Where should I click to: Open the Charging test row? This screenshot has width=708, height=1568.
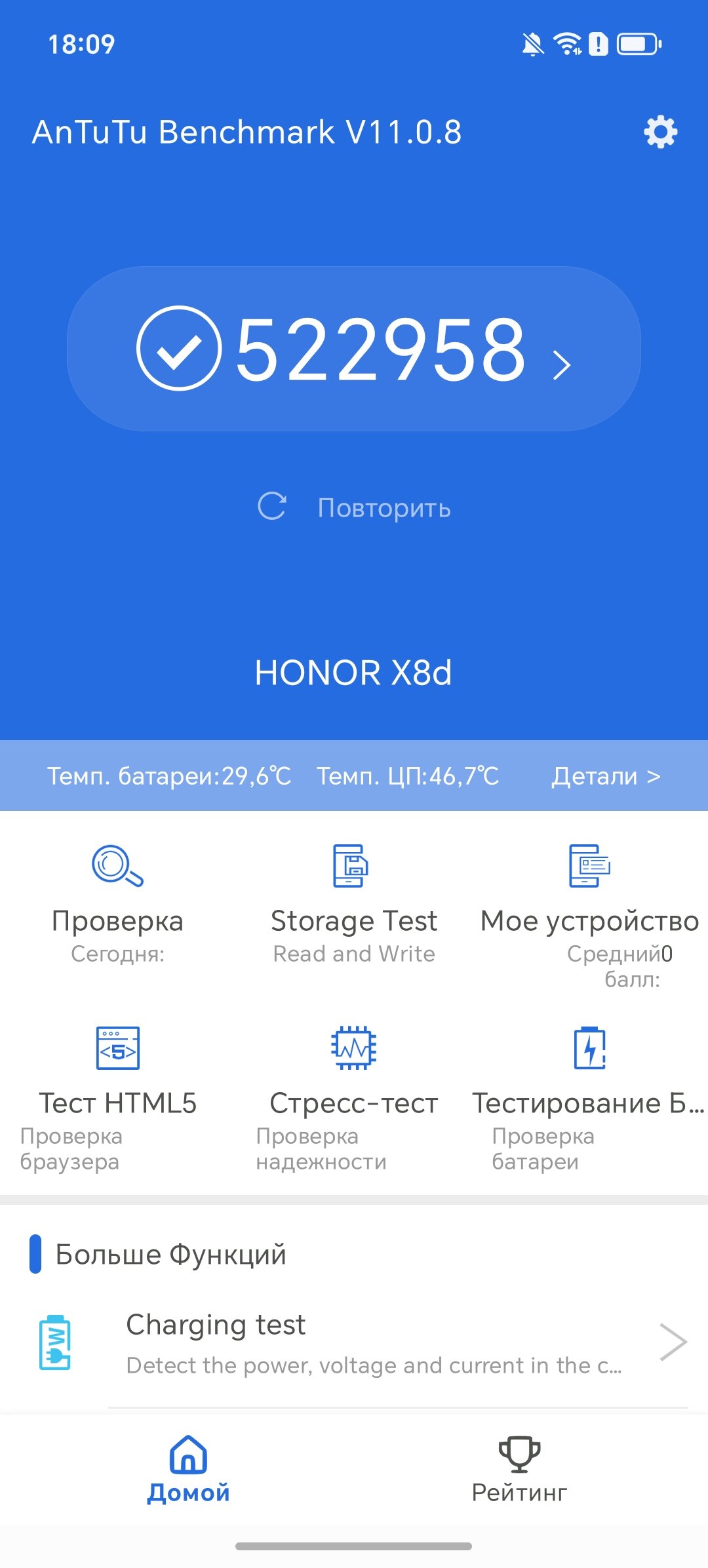[x=354, y=1343]
